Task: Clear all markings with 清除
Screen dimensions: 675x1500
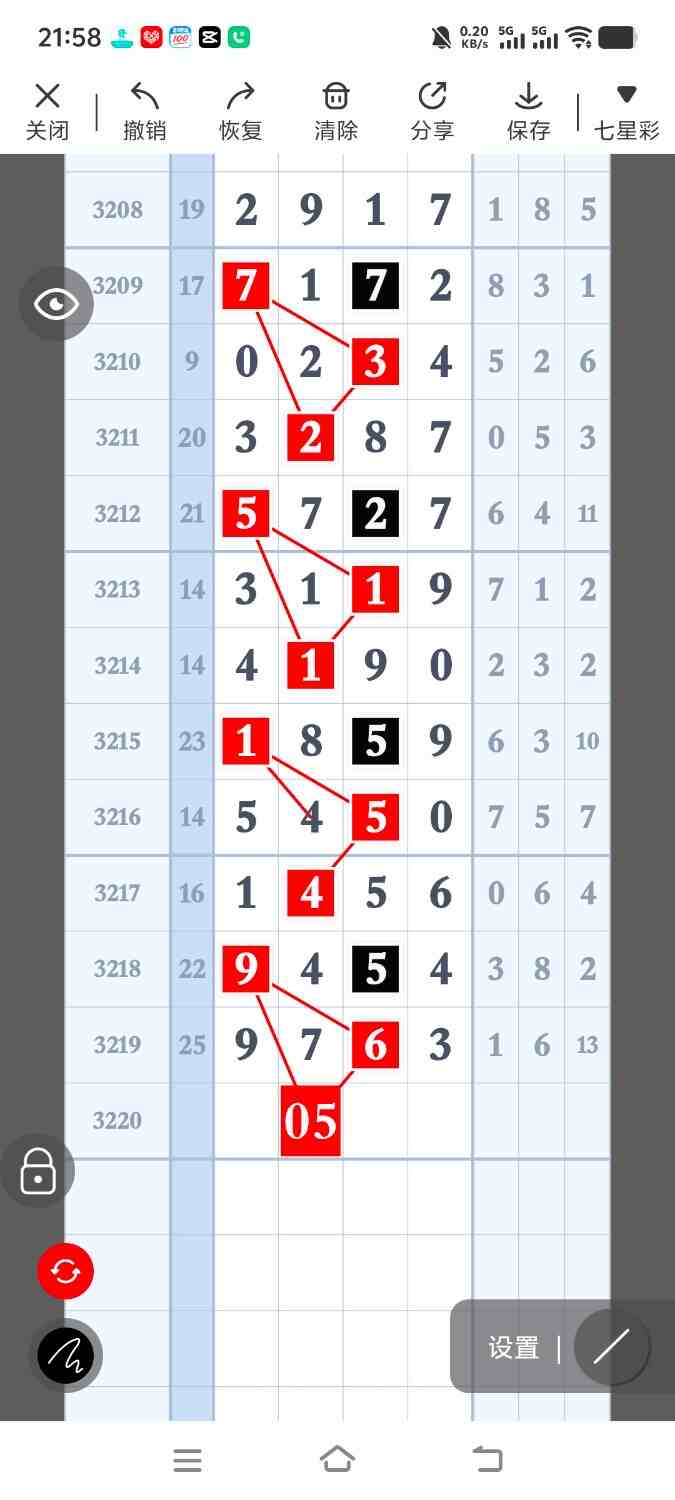Action: pos(336,111)
